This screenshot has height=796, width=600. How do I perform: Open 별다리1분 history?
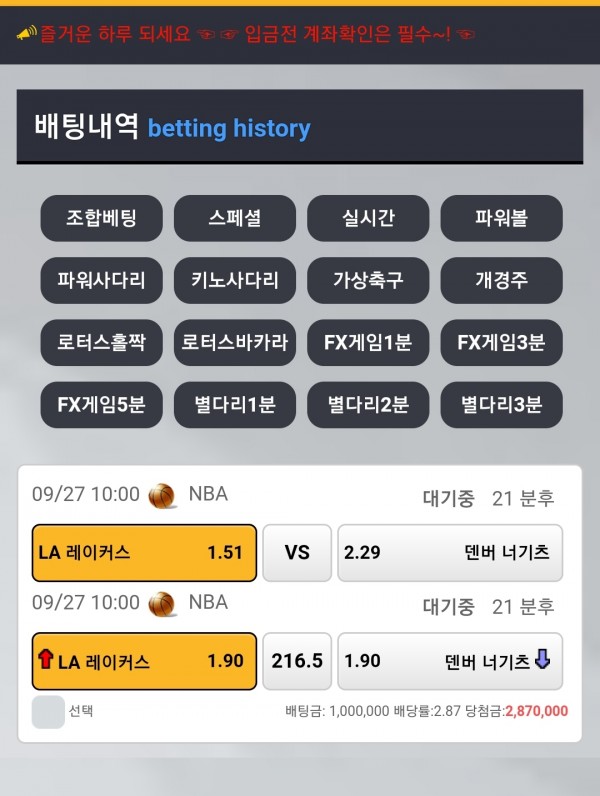[x=235, y=405]
